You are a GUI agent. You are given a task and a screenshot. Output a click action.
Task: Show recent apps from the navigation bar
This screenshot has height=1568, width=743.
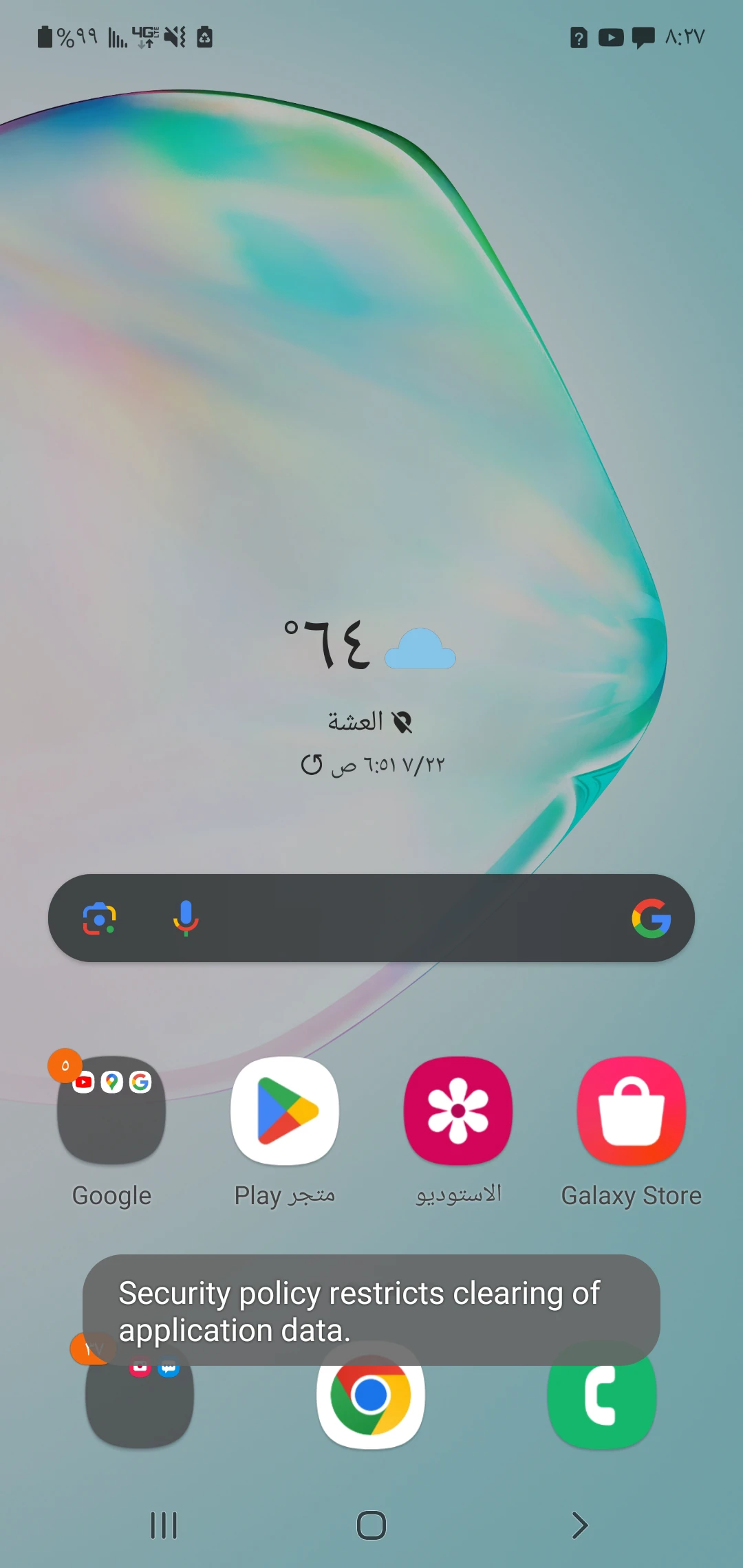point(164,1525)
